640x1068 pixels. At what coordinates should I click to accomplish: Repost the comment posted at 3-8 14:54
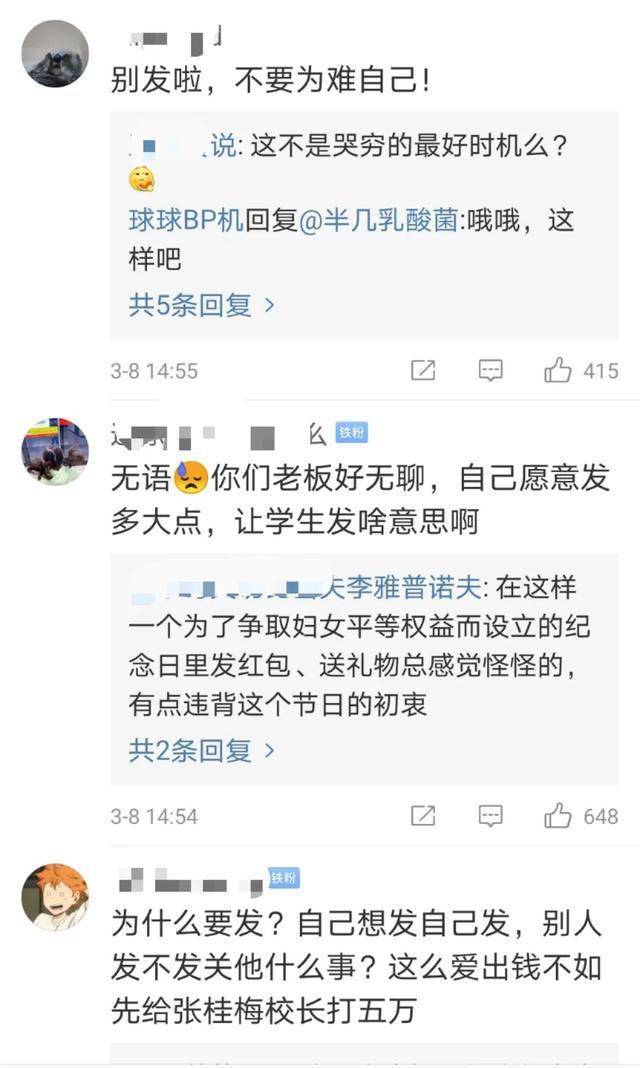tap(423, 816)
